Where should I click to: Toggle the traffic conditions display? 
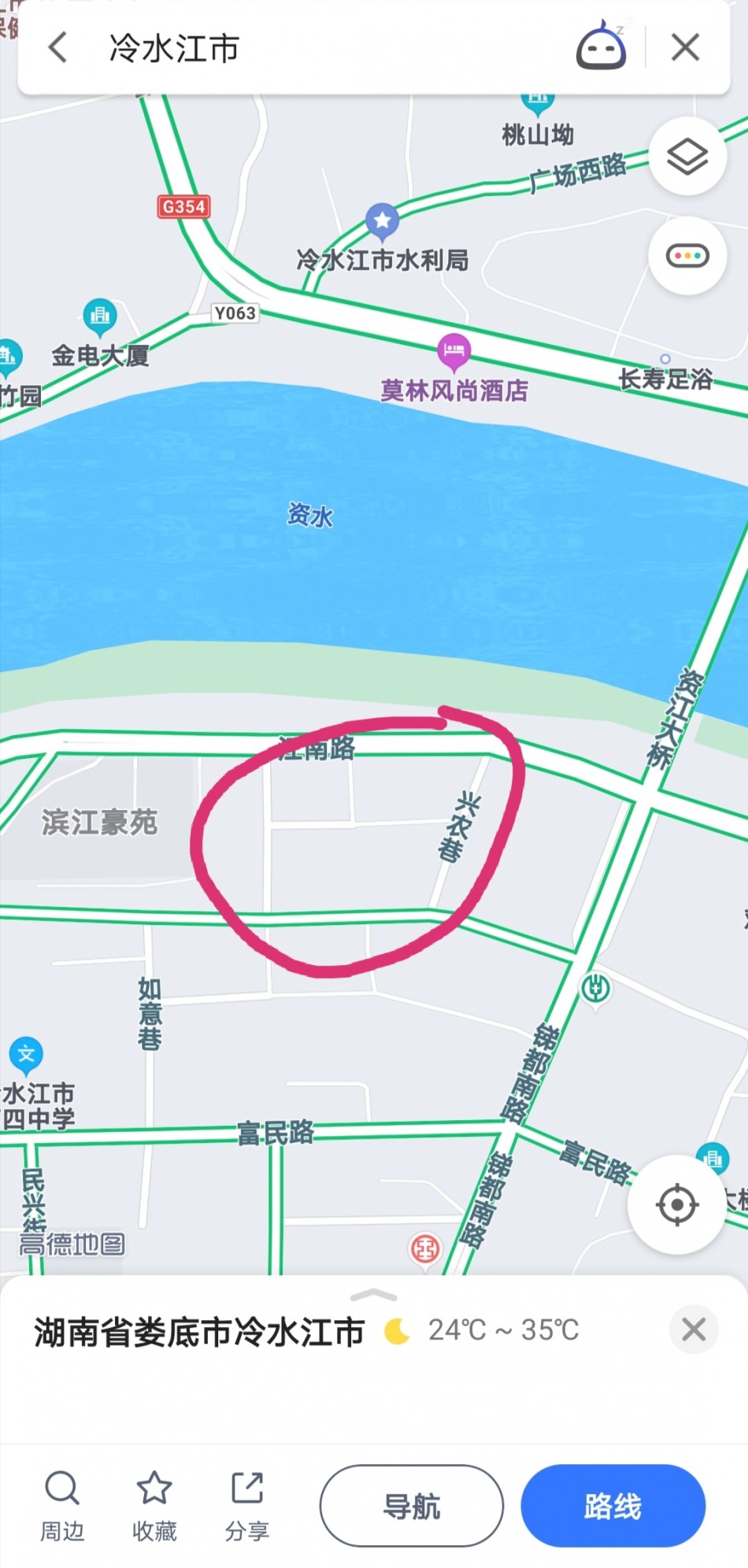(x=687, y=256)
